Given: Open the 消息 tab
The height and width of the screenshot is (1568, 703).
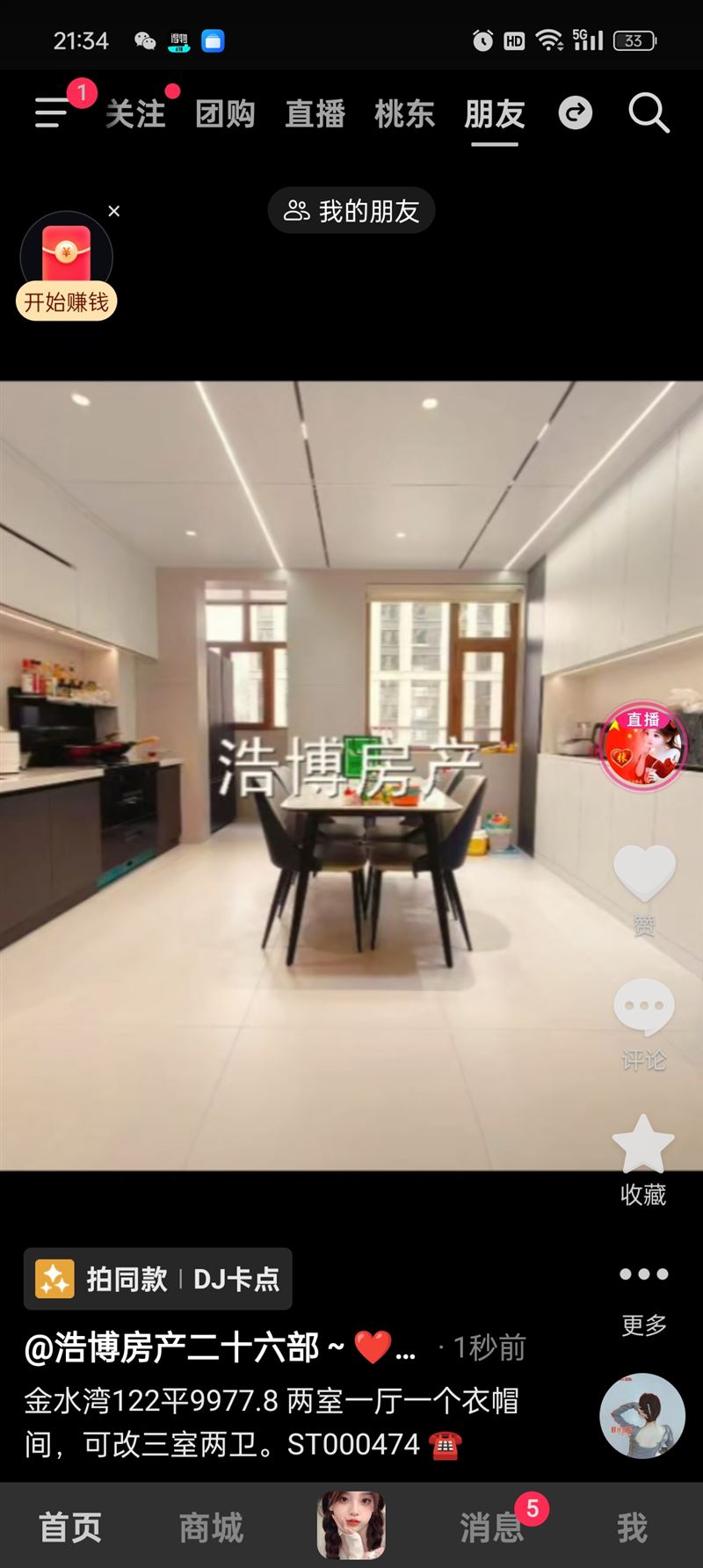Looking at the screenshot, I should [490, 1528].
